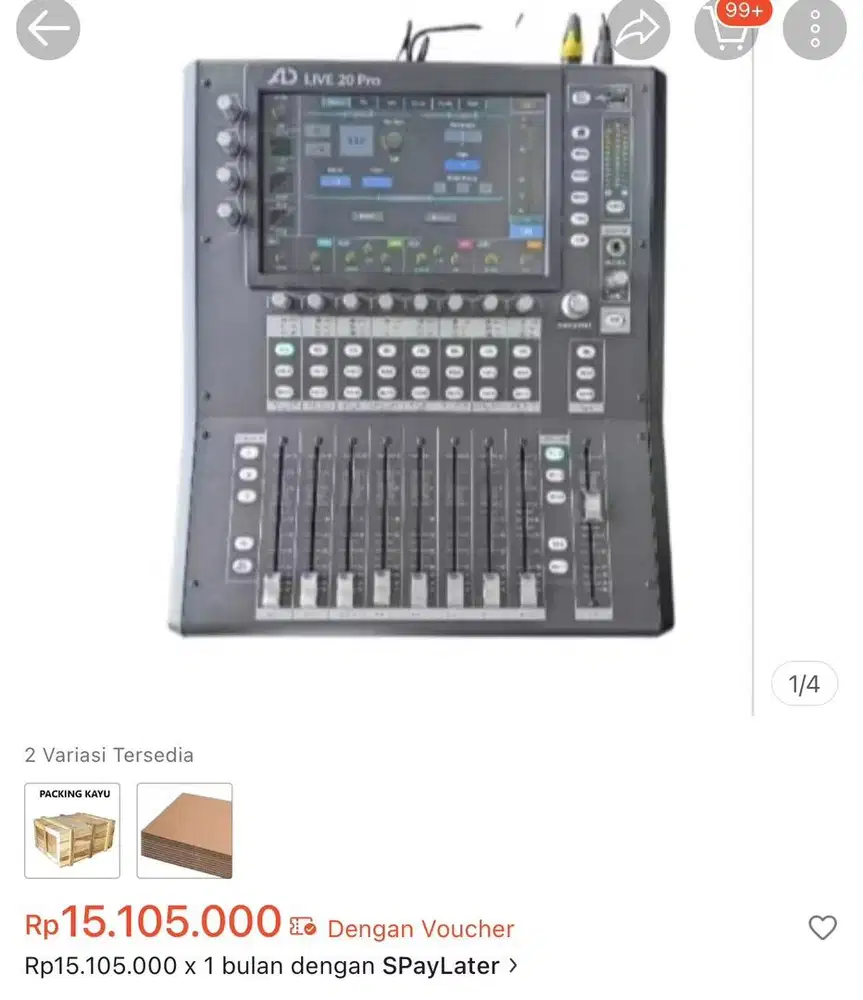The image size is (863, 1000).
Task: Tap the SPayLater chevron arrow icon
Action: [x=512, y=966]
